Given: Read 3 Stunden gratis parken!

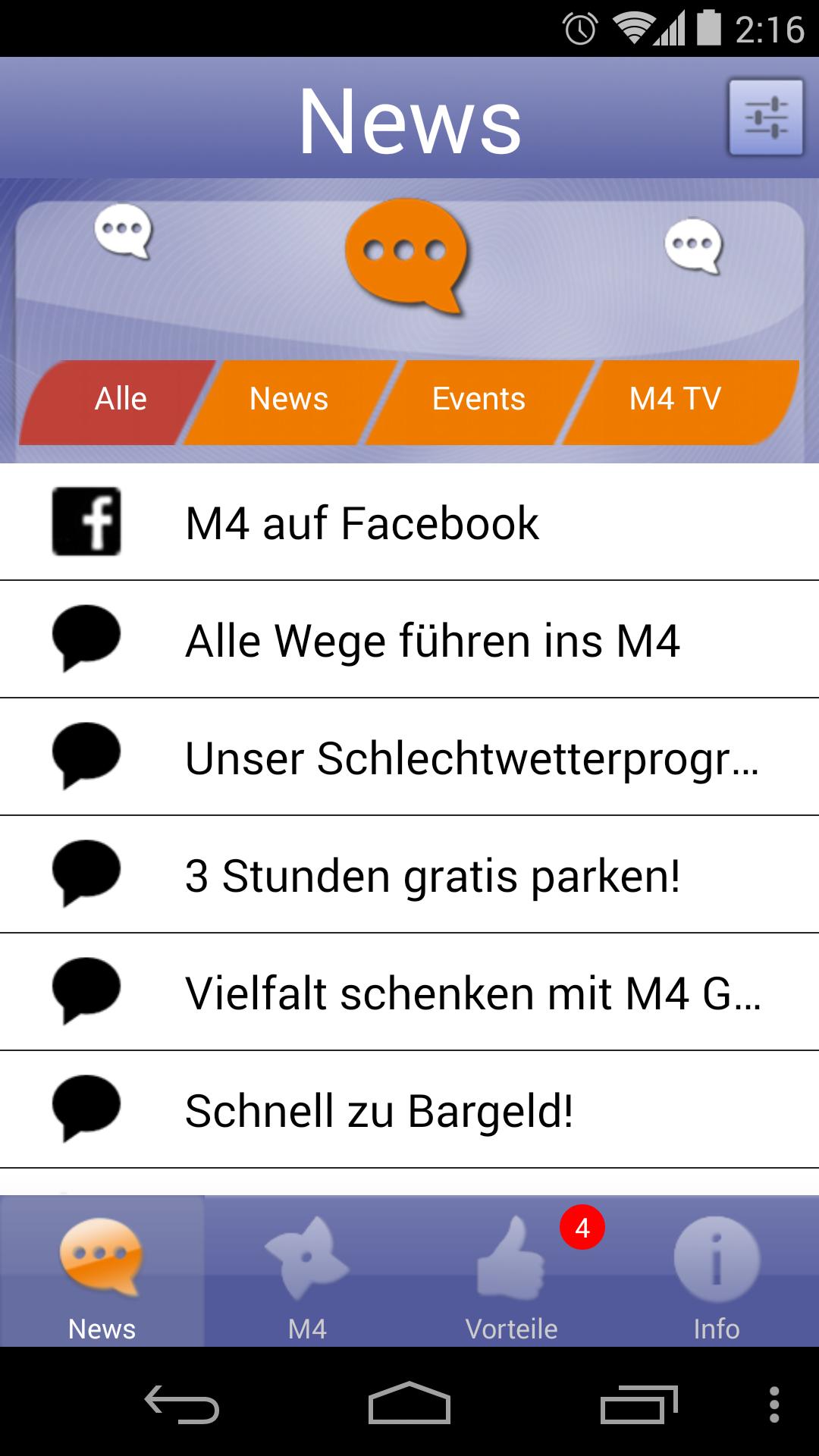Looking at the screenshot, I should coord(409,875).
